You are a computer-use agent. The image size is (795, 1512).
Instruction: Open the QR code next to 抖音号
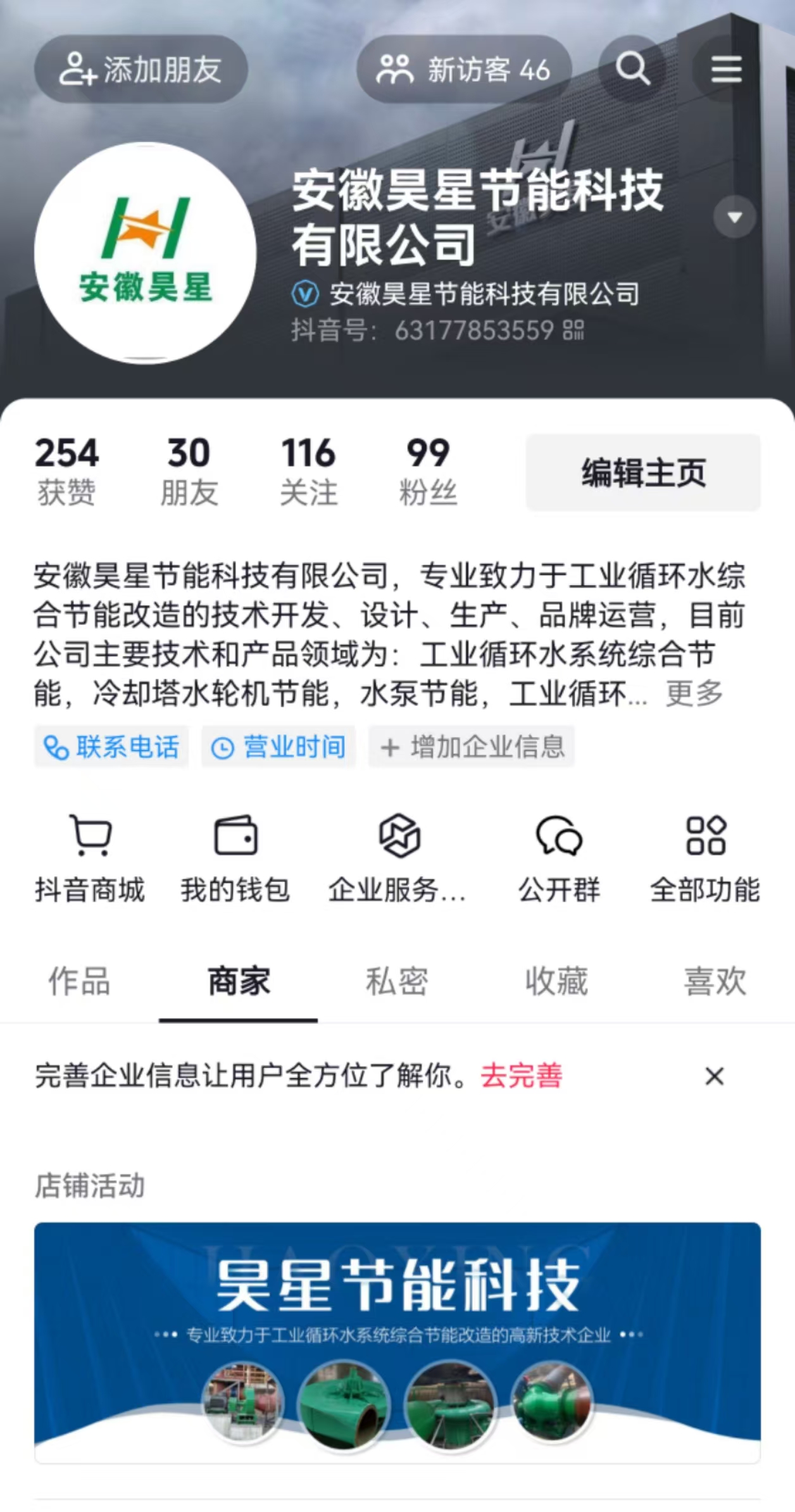click(573, 330)
